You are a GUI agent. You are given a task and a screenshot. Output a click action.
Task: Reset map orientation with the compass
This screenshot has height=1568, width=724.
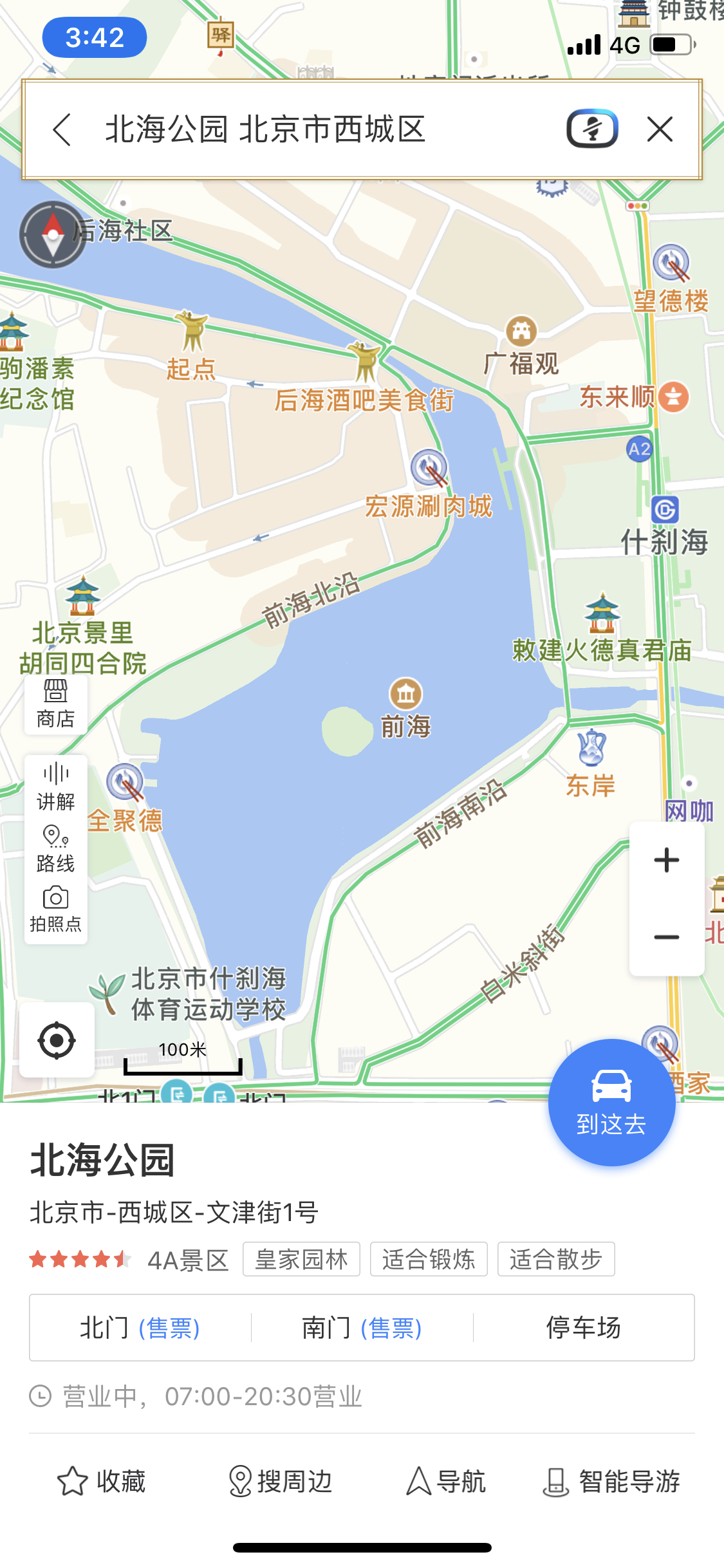click(53, 235)
